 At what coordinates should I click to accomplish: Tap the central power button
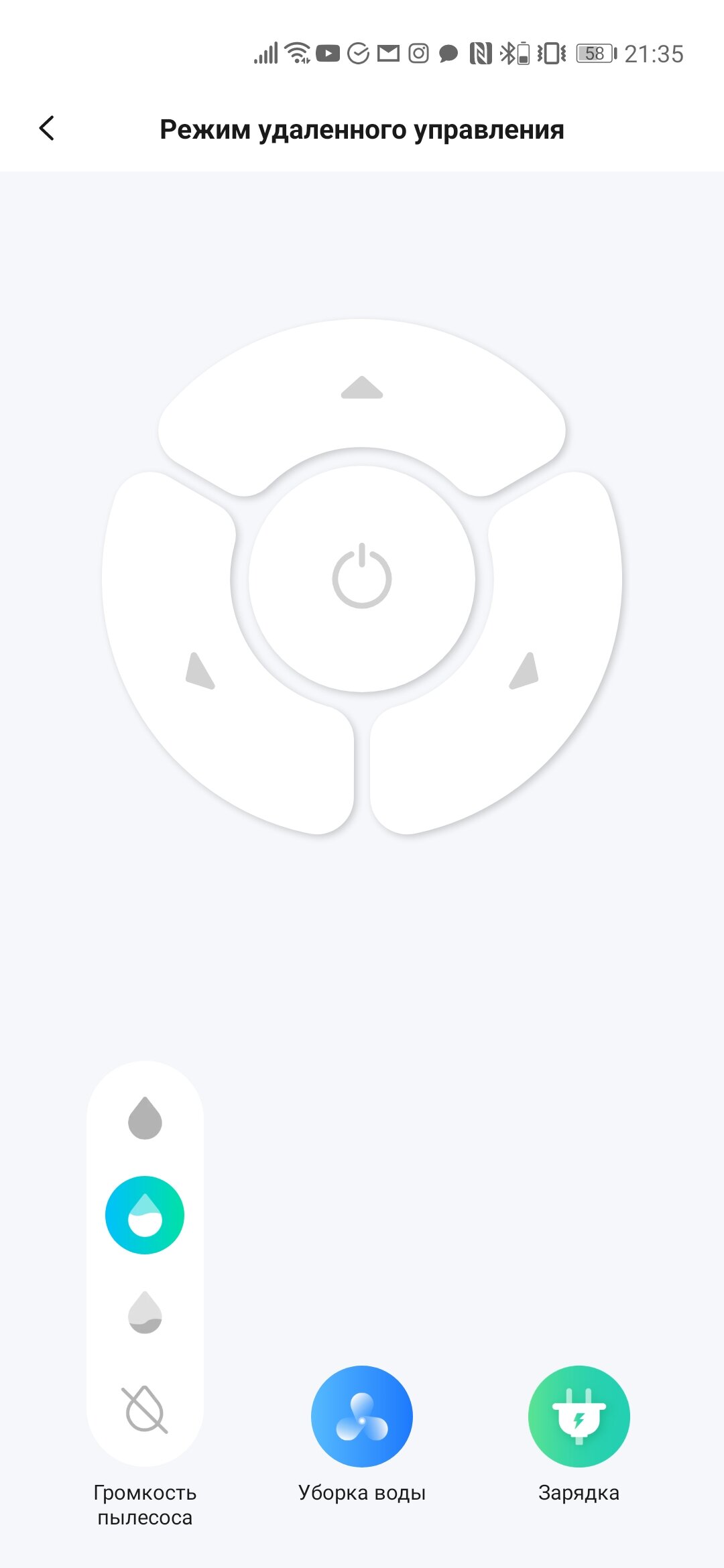[362, 579]
